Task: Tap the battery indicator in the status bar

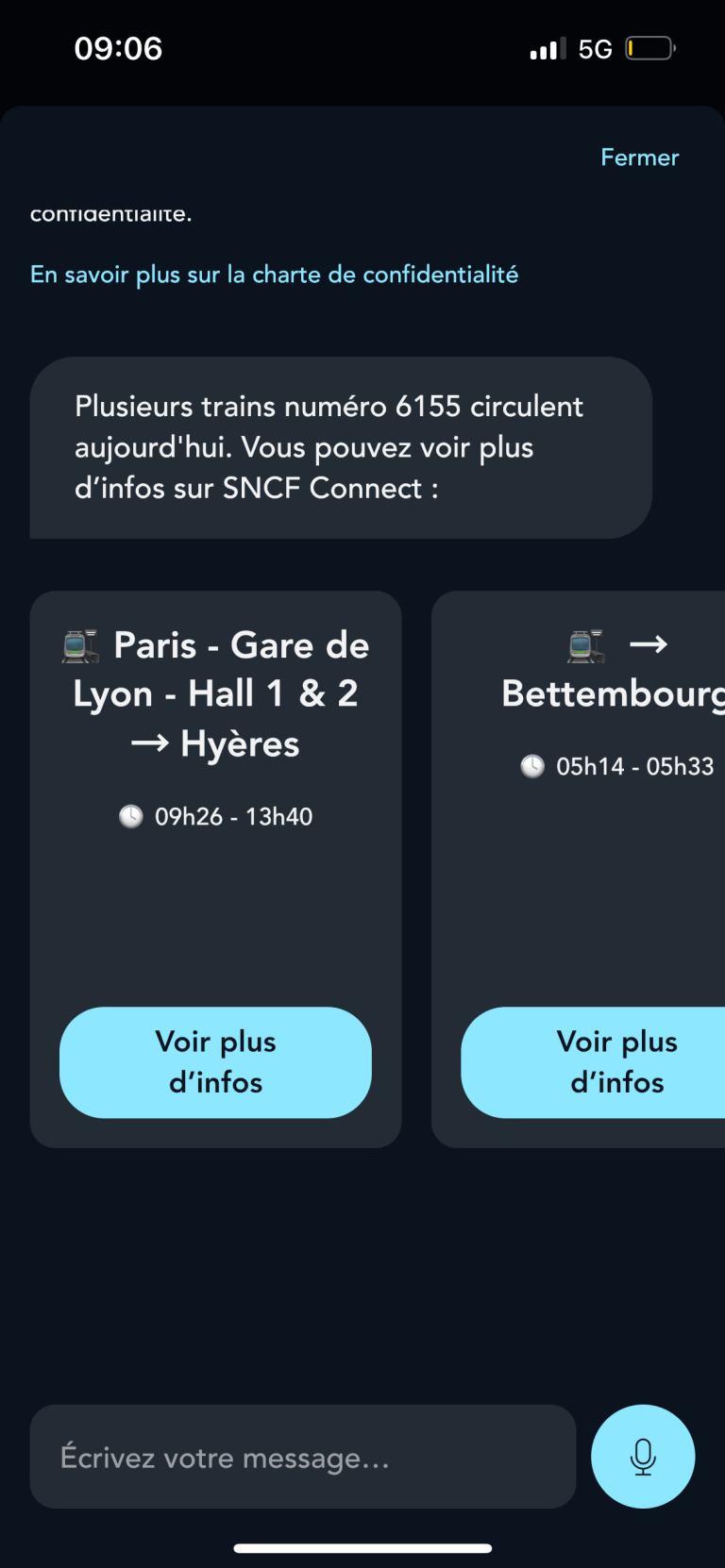Action: click(649, 47)
